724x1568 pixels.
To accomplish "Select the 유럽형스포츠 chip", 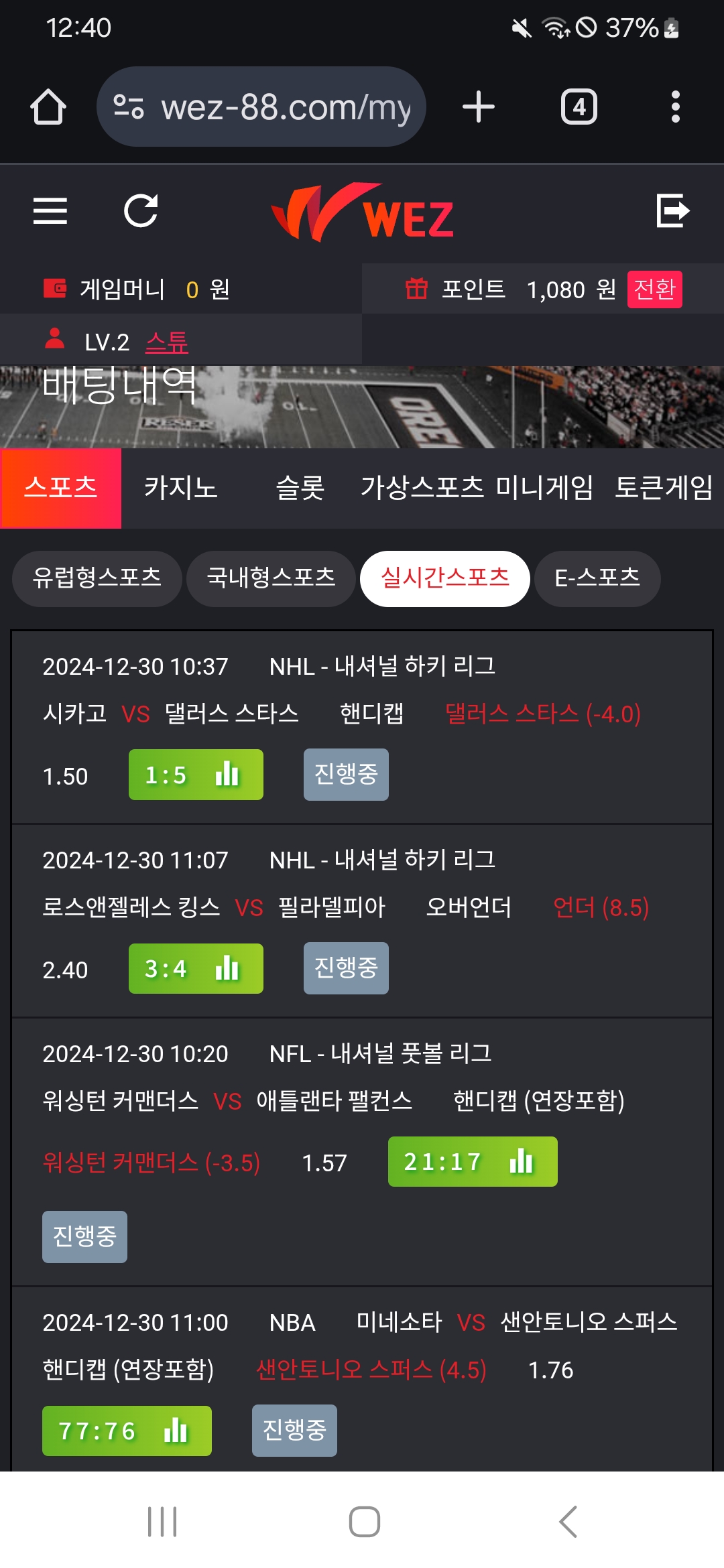I will (x=97, y=578).
